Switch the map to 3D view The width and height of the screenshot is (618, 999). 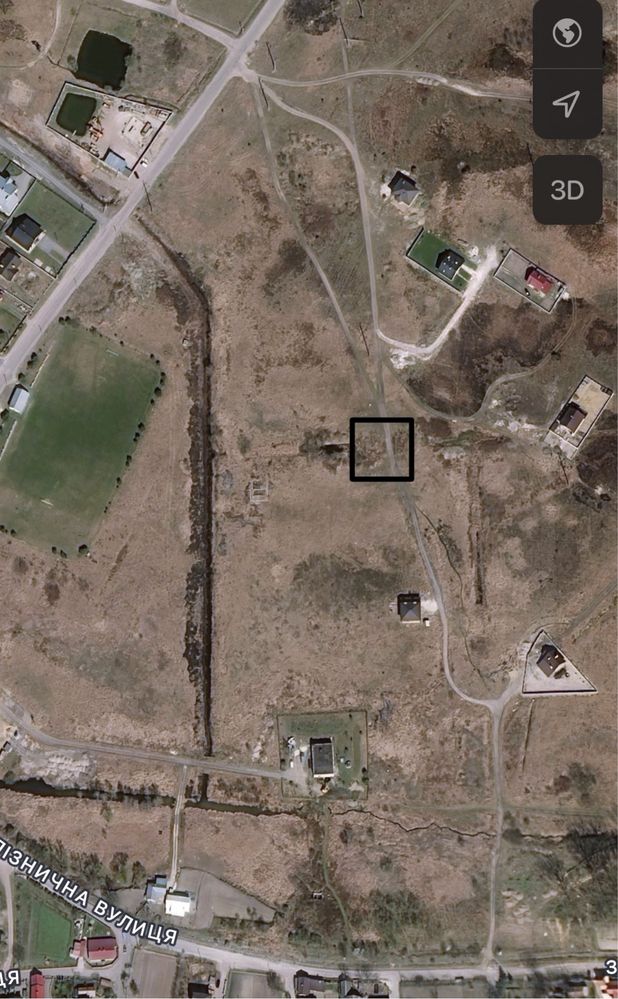(567, 190)
